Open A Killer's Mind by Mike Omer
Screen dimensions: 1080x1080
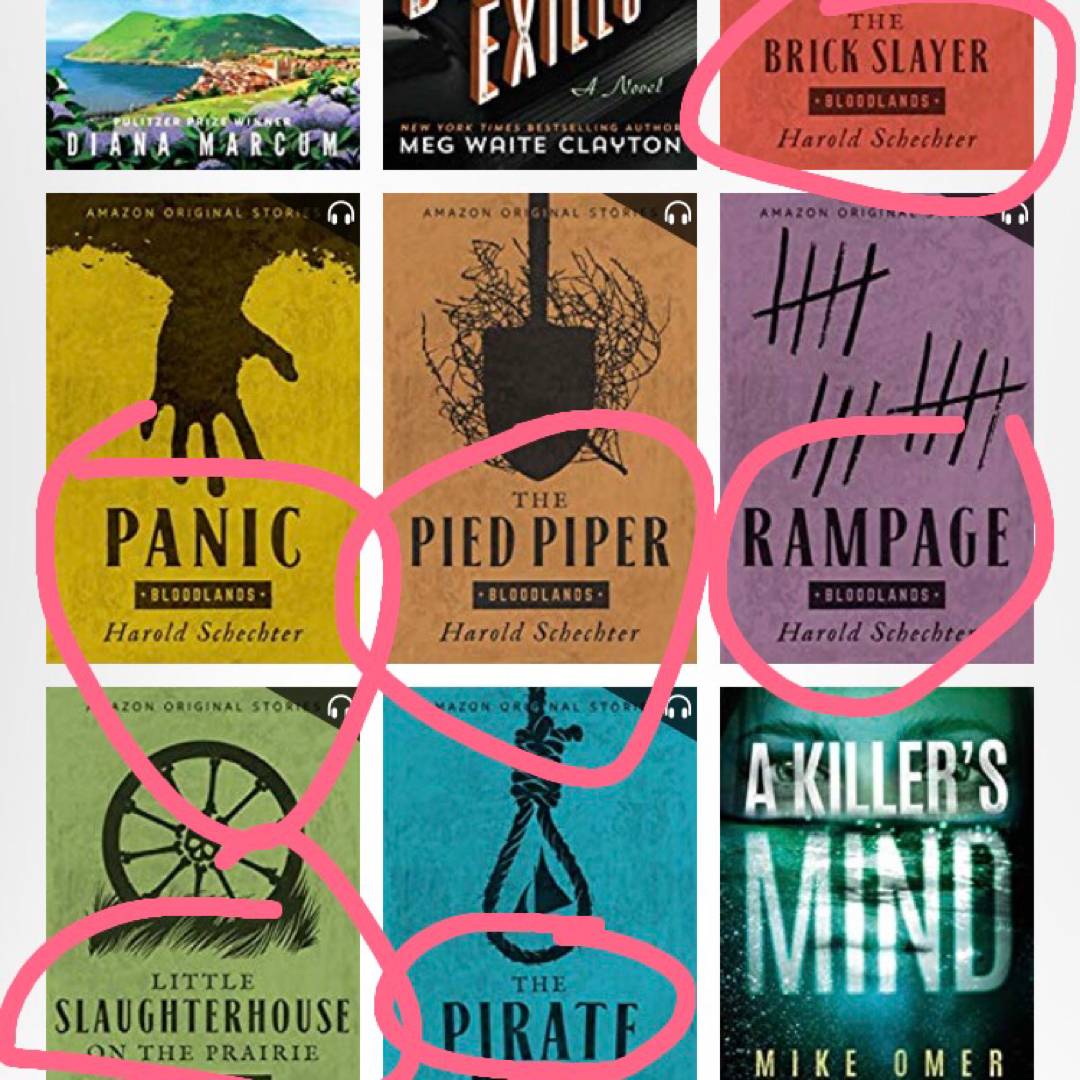pyautogui.click(x=877, y=880)
